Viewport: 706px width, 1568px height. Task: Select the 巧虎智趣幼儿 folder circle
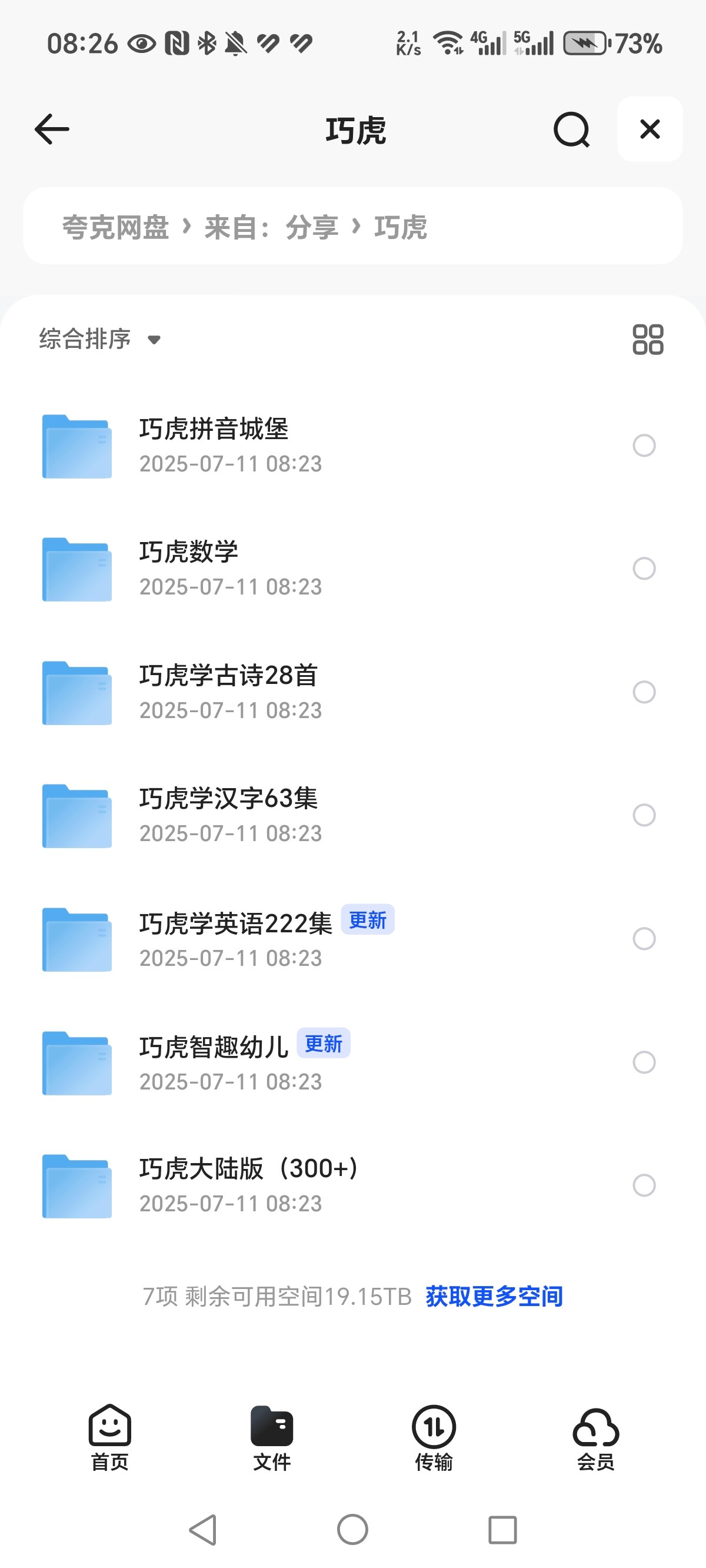pyautogui.click(x=644, y=1062)
